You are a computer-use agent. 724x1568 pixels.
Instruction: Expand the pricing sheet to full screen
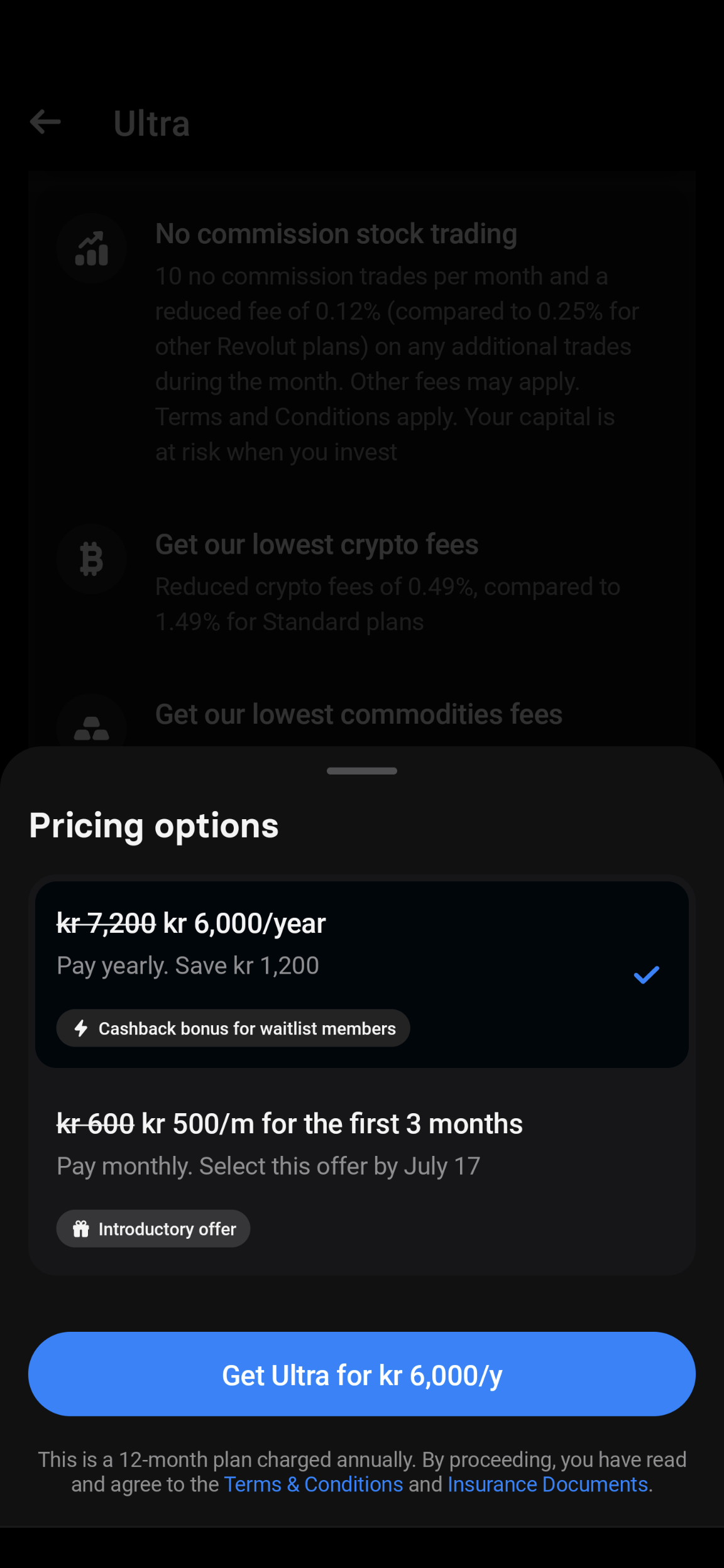click(x=361, y=770)
